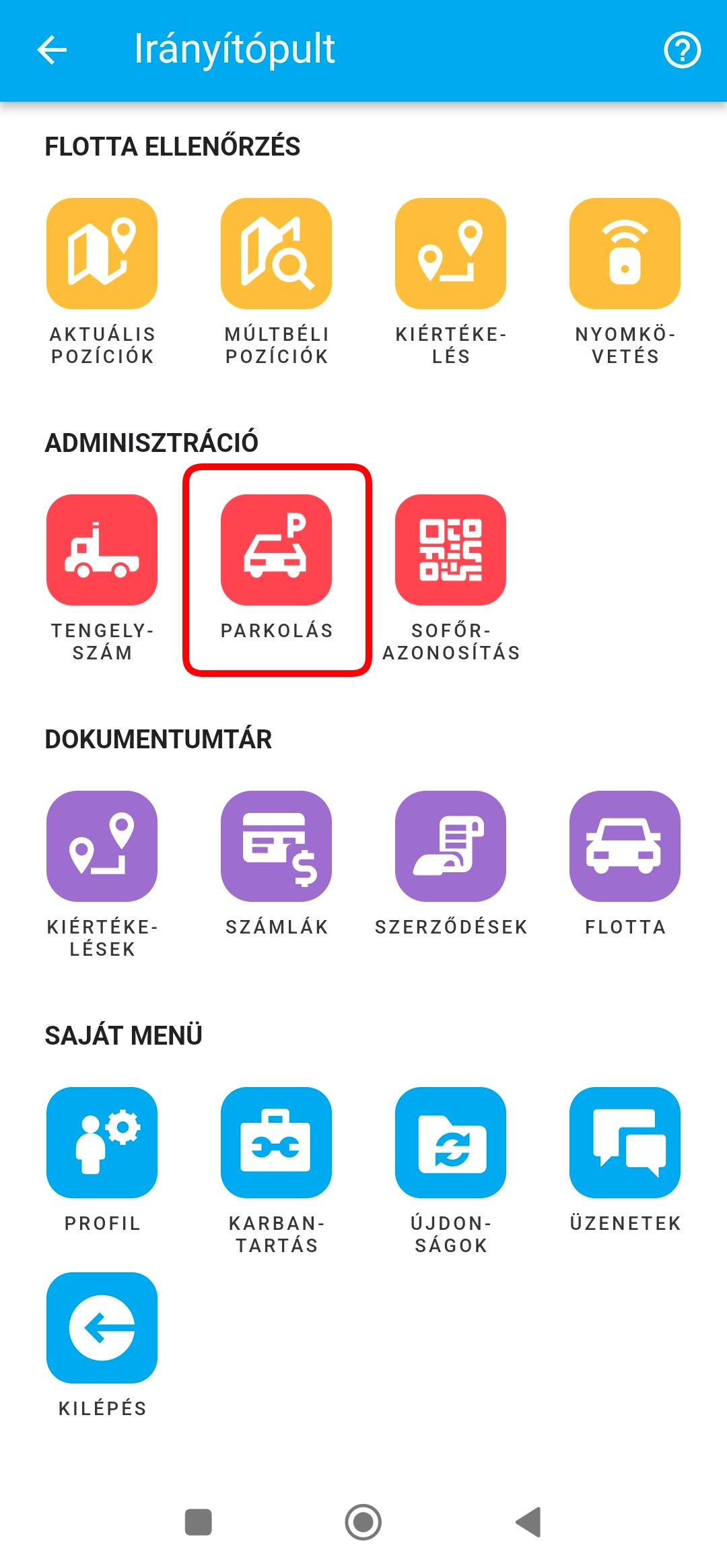Screen dimensions: 727x1568
Task: Open Múltbéli pozíciók
Action: (276, 254)
